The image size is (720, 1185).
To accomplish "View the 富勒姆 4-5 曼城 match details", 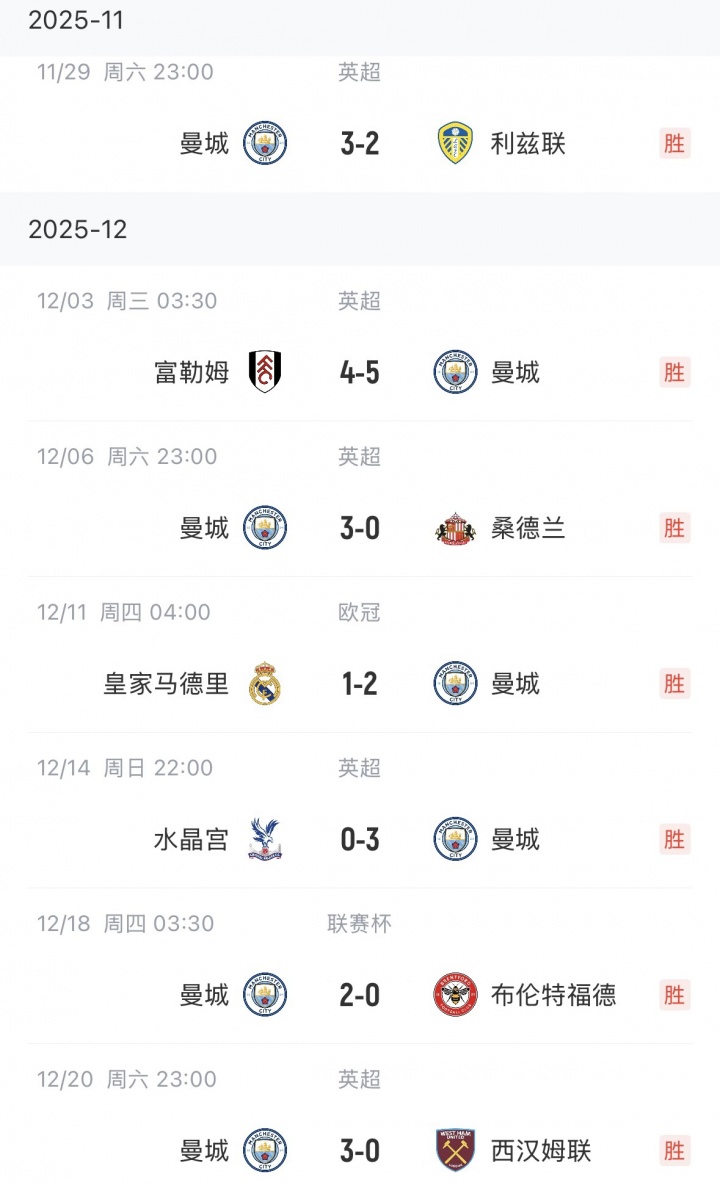I will [360, 372].
